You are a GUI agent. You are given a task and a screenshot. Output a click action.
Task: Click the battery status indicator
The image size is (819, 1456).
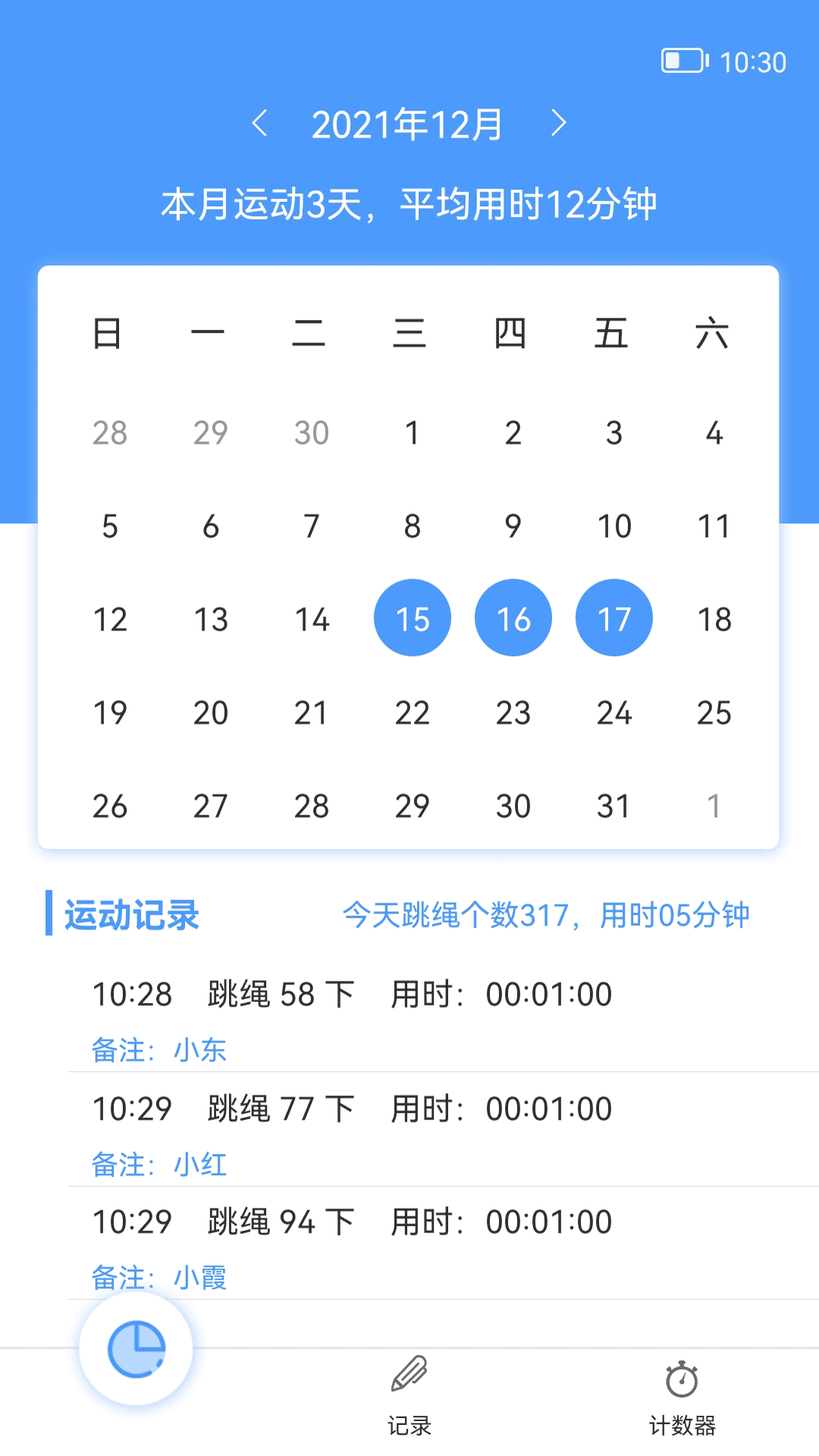point(684,63)
